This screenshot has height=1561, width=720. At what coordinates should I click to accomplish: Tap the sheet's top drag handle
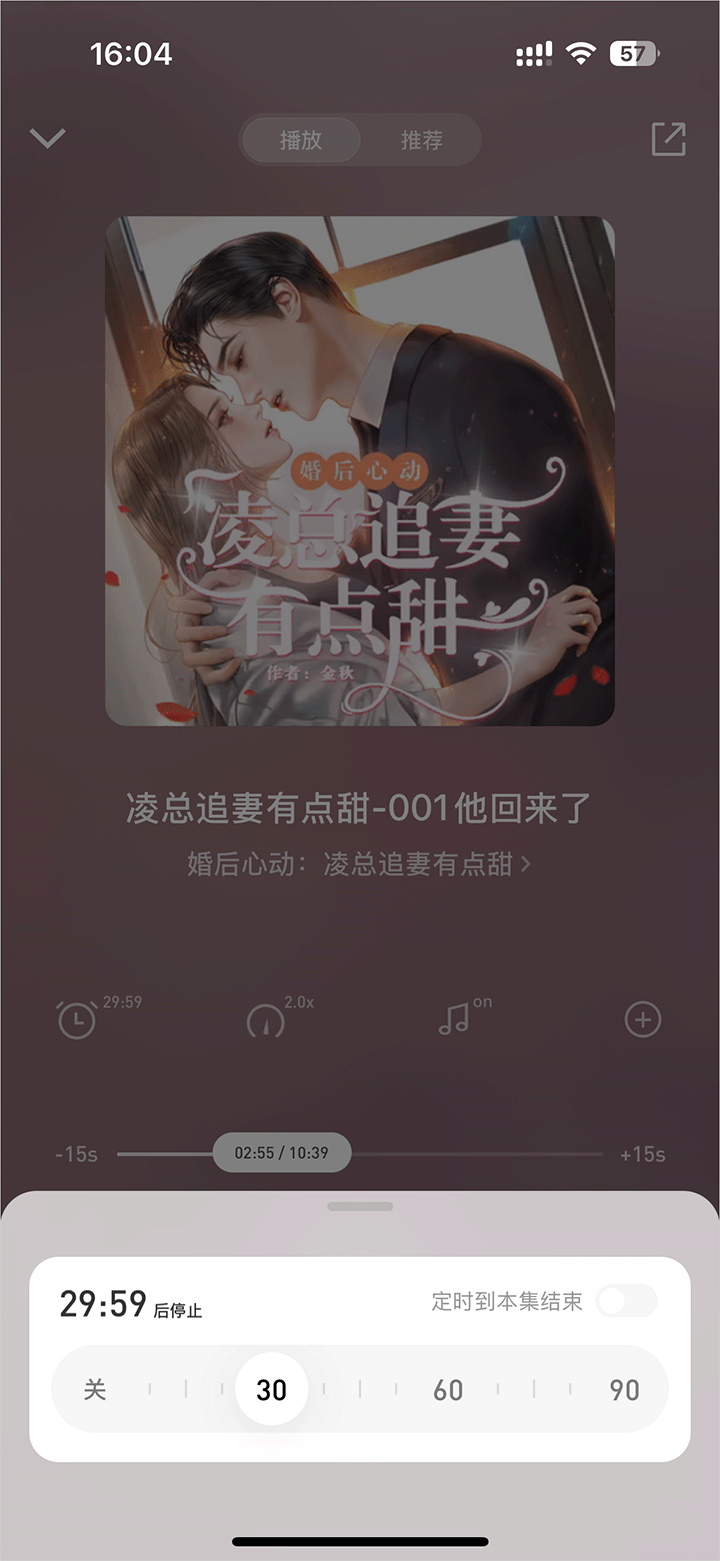click(360, 1207)
